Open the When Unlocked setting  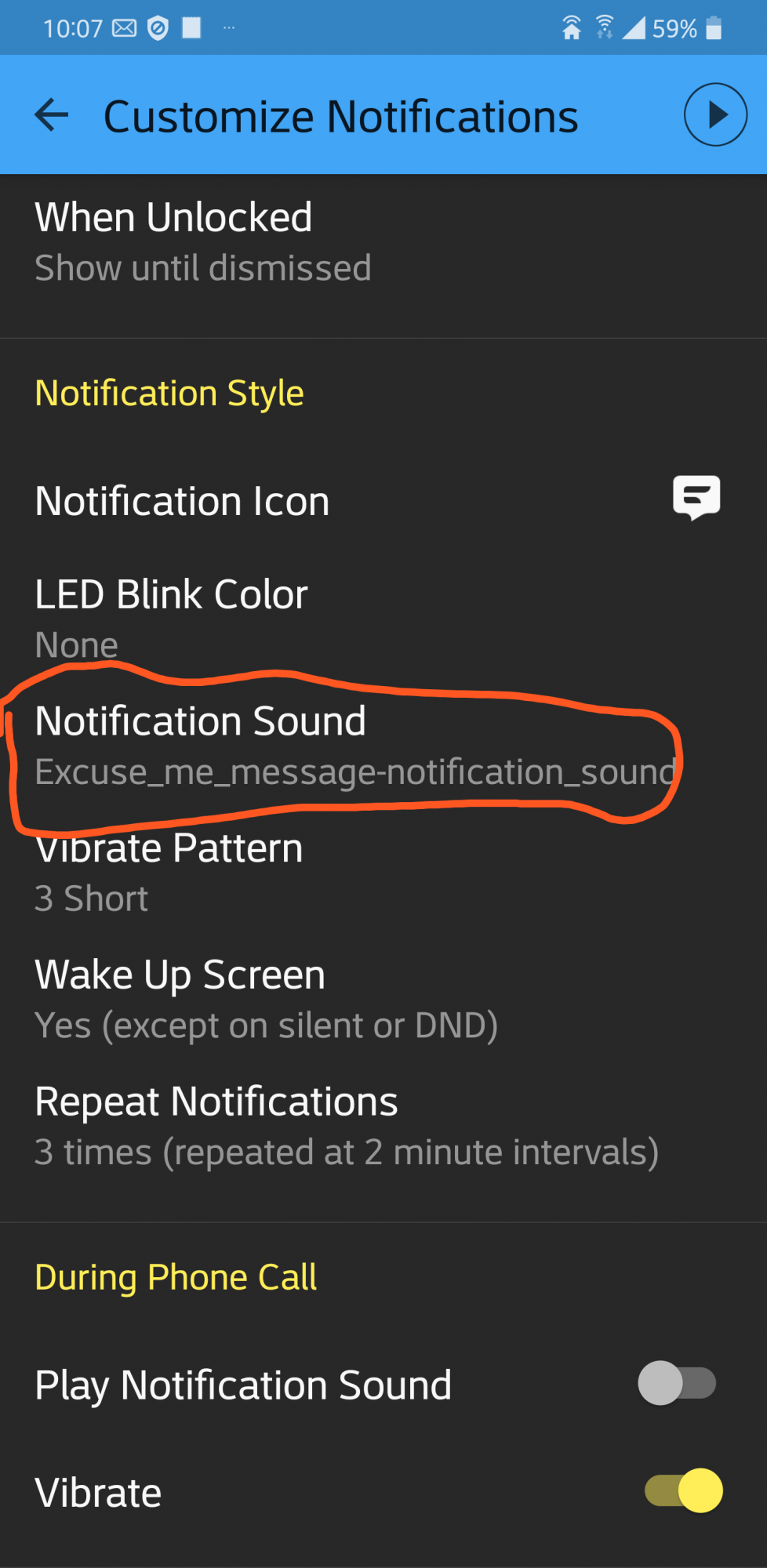(x=383, y=241)
